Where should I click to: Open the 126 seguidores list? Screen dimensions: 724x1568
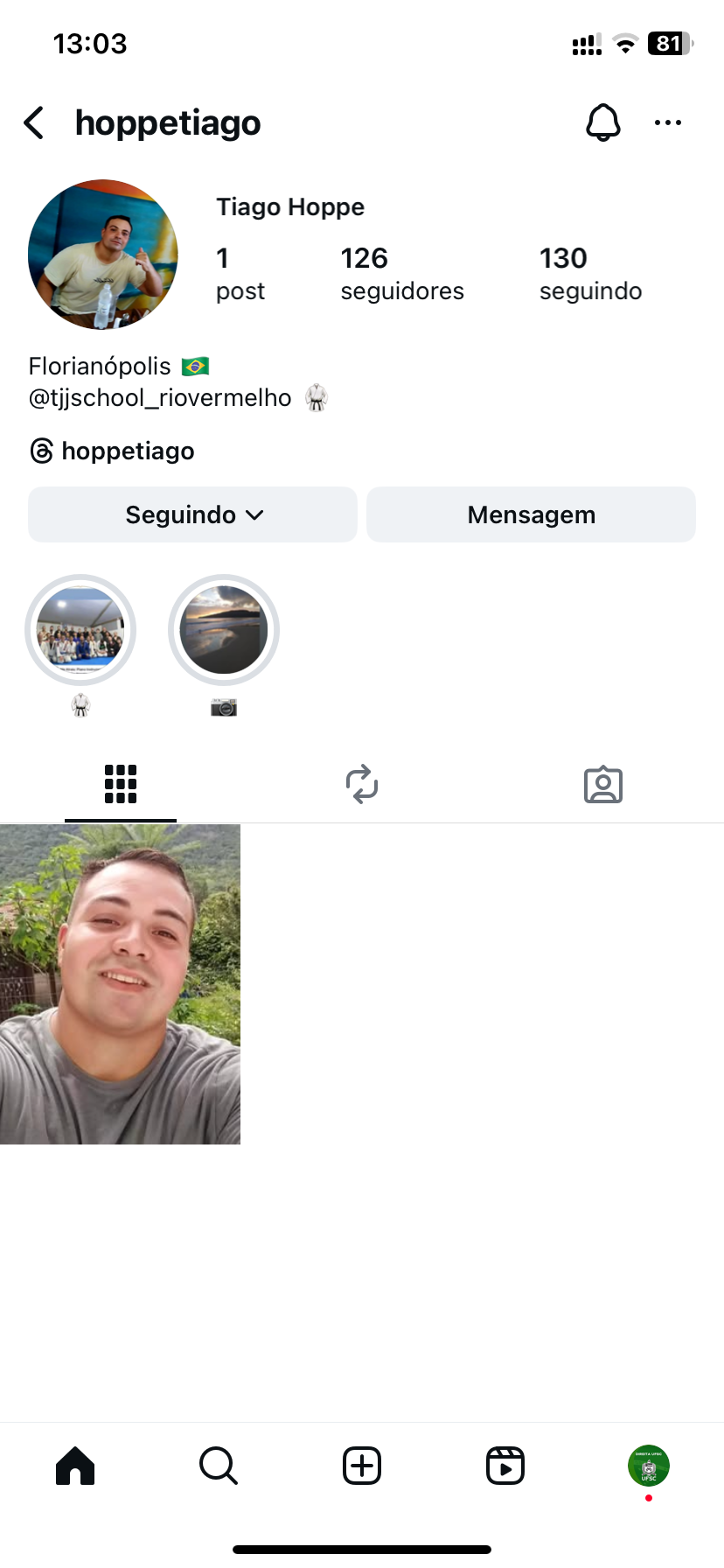(401, 273)
